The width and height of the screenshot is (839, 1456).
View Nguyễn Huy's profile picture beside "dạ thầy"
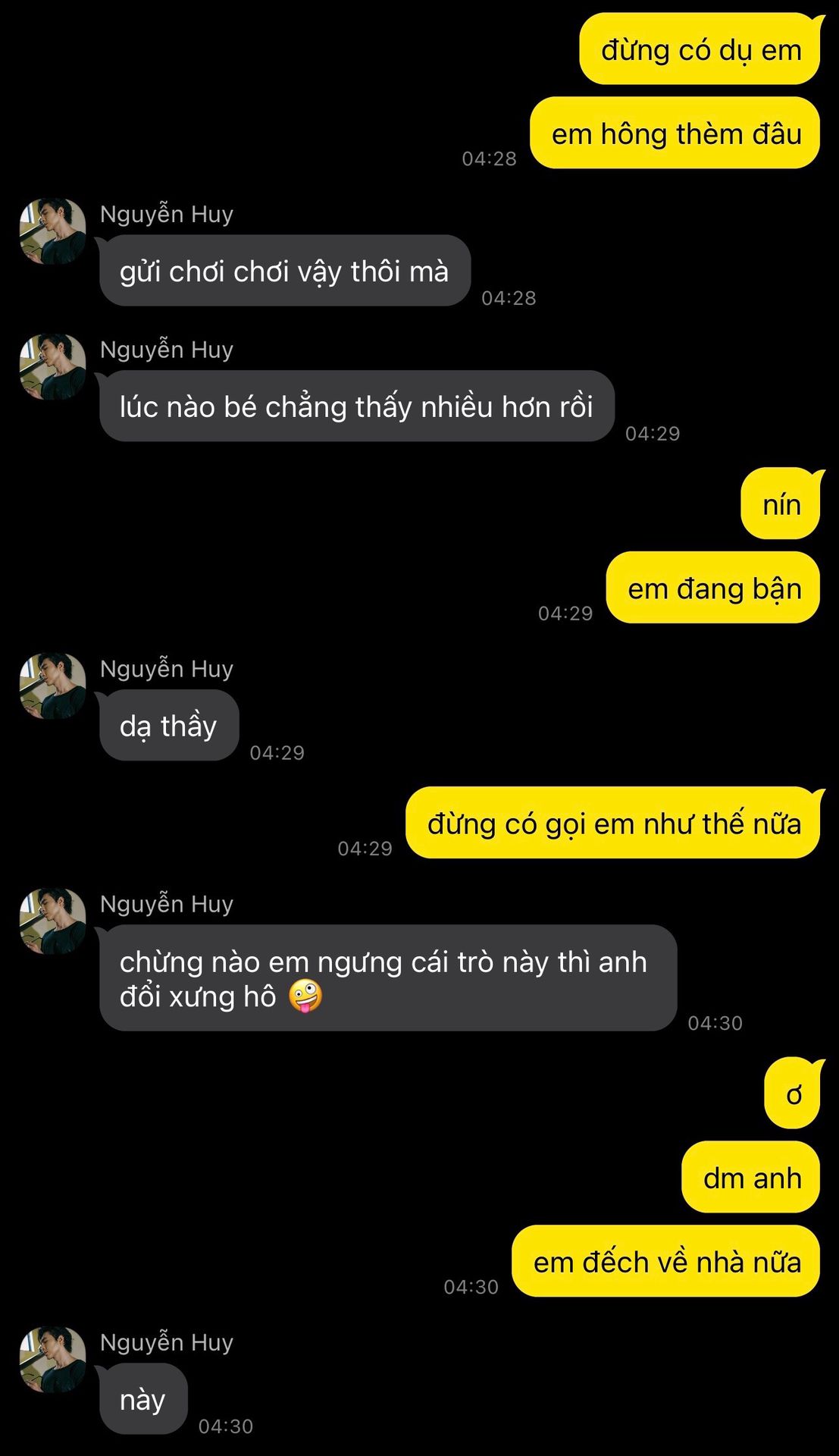click(x=52, y=686)
